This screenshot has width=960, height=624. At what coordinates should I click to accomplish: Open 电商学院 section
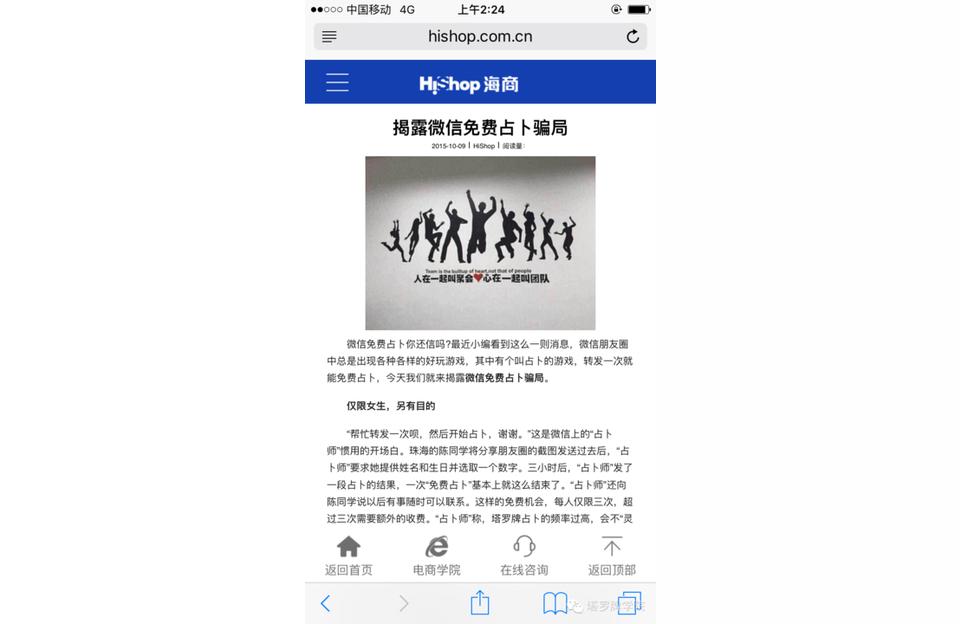pos(436,556)
